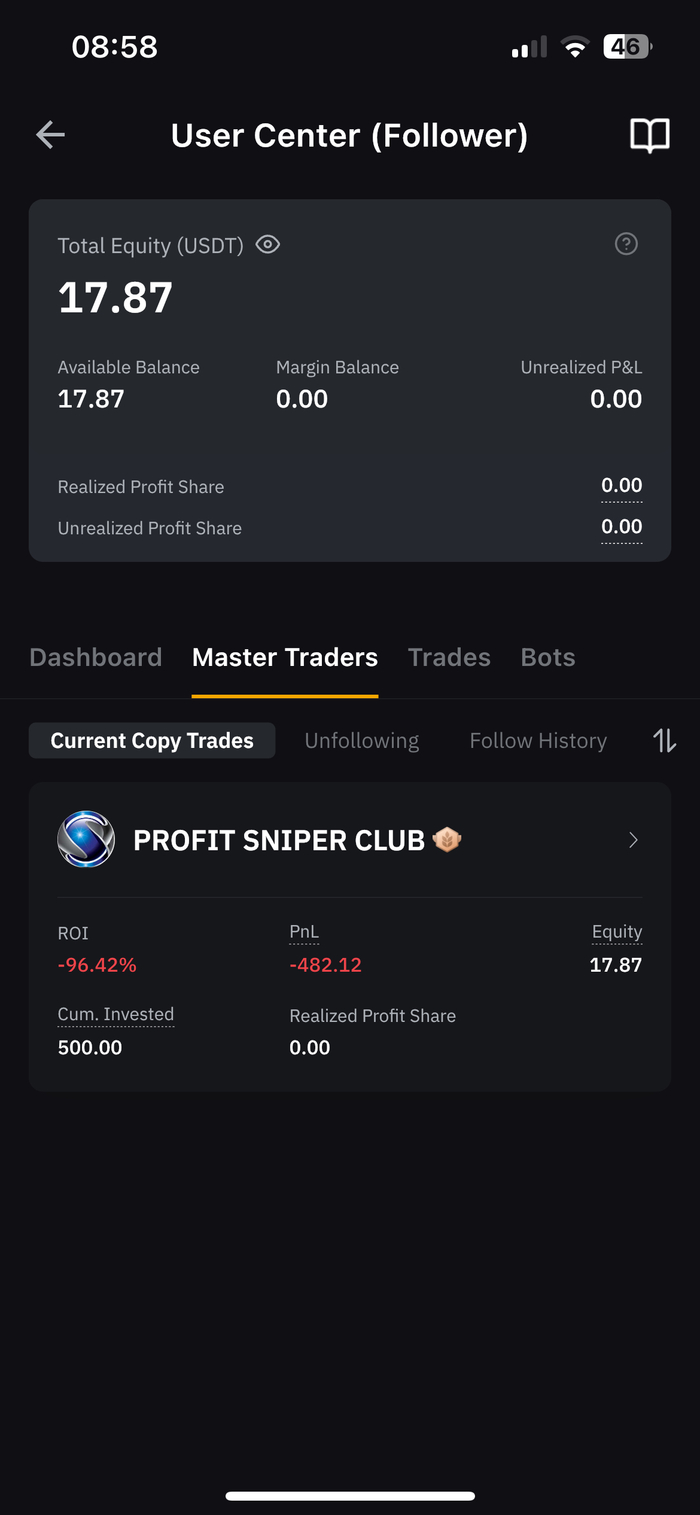Tap the underlined Realized Profit Share value
This screenshot has width=700, height=1515.
tap(621, 487)
